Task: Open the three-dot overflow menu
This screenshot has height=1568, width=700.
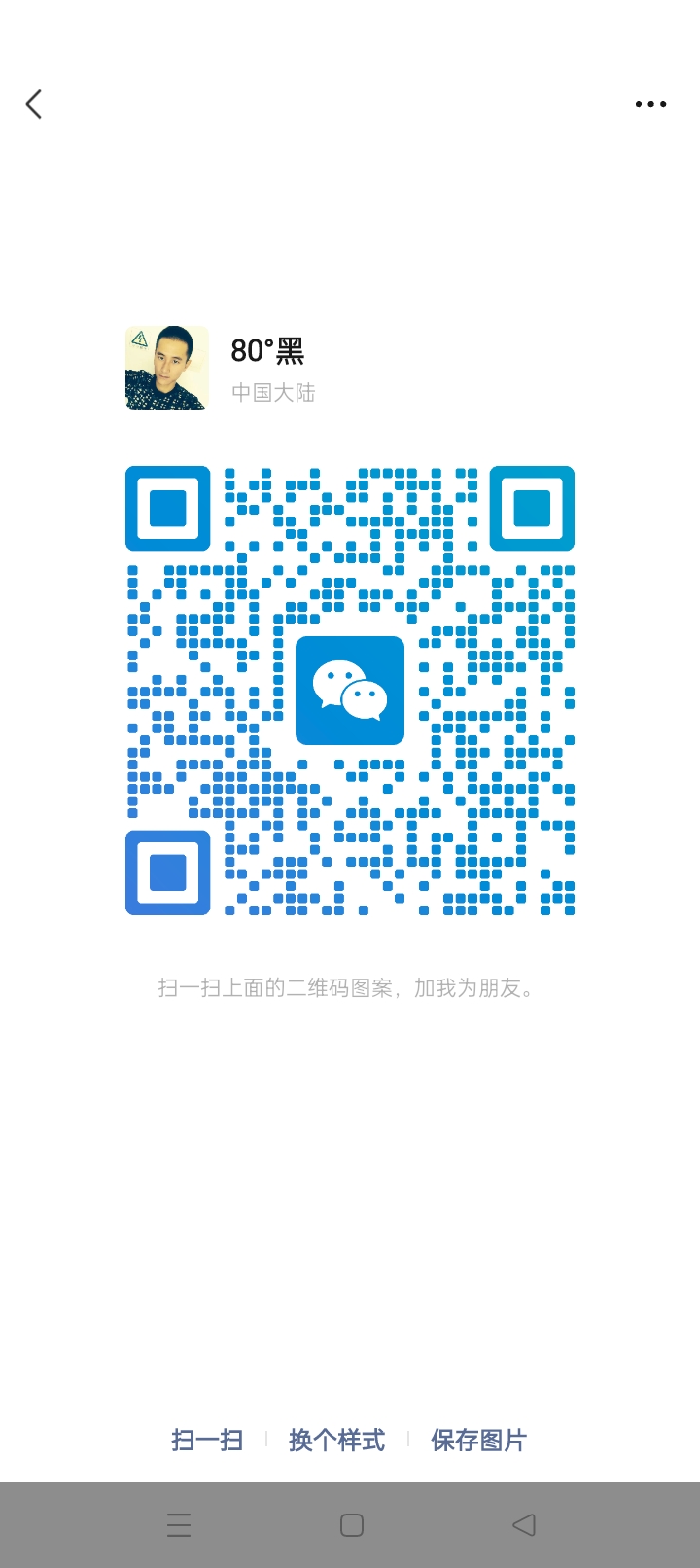Action: coord(650,104)
